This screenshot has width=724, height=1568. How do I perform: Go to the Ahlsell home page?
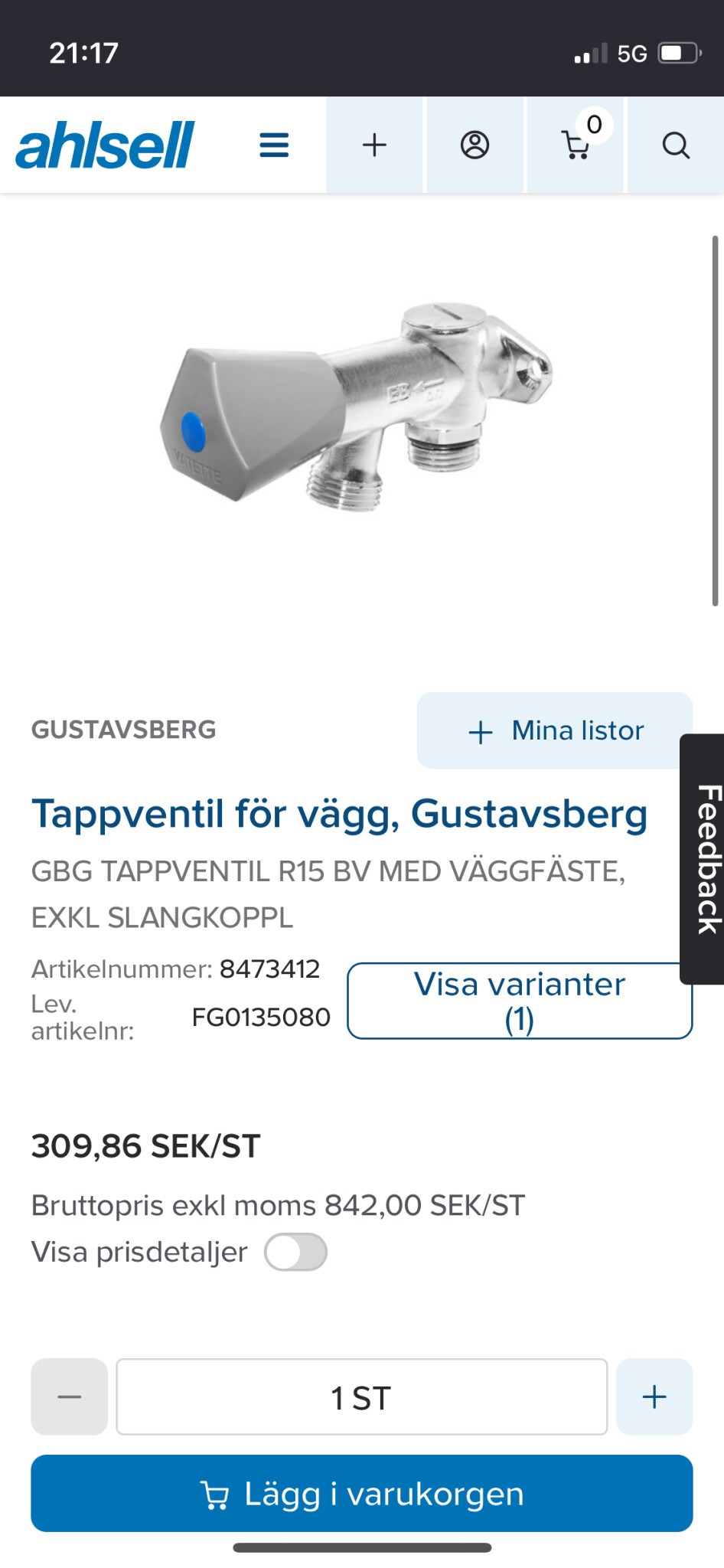point(106,145)
